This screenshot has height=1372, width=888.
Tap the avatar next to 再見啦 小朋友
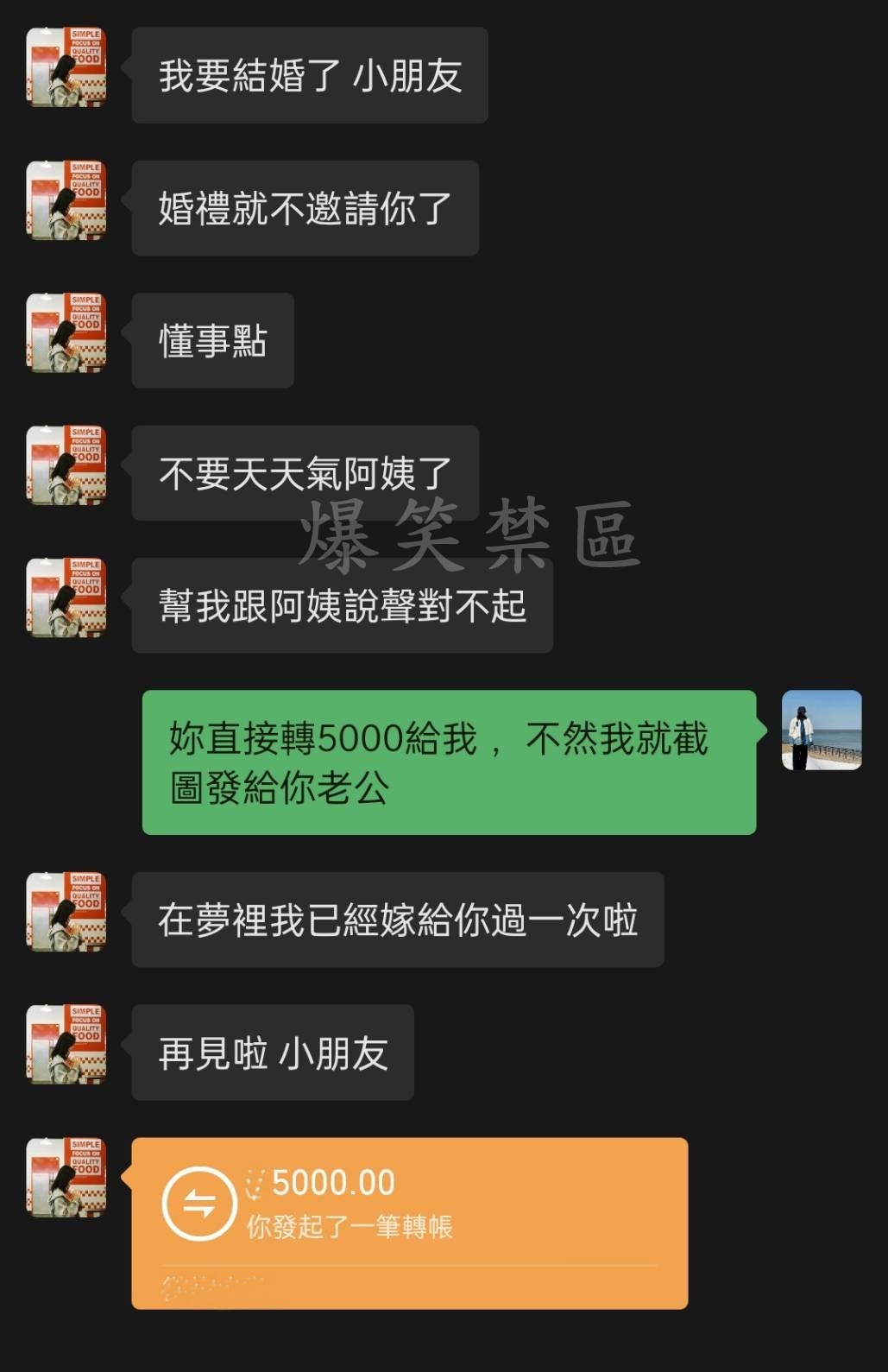66,1044
